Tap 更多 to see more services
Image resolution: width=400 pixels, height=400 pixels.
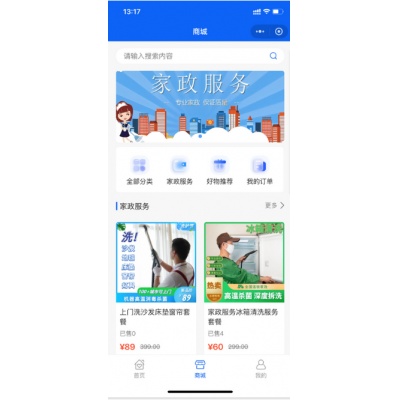[275, 205]
